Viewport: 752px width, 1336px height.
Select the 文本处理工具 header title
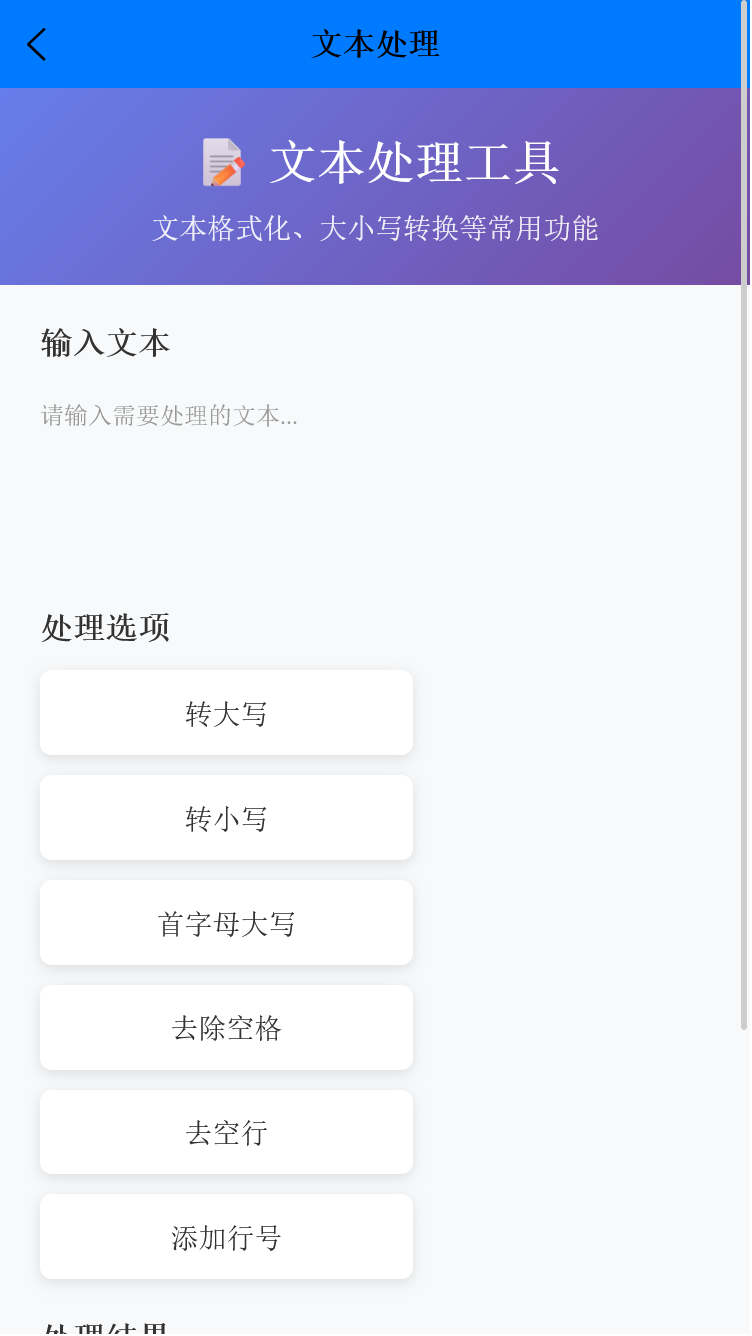pyautogui.click(x=414, y=163)
